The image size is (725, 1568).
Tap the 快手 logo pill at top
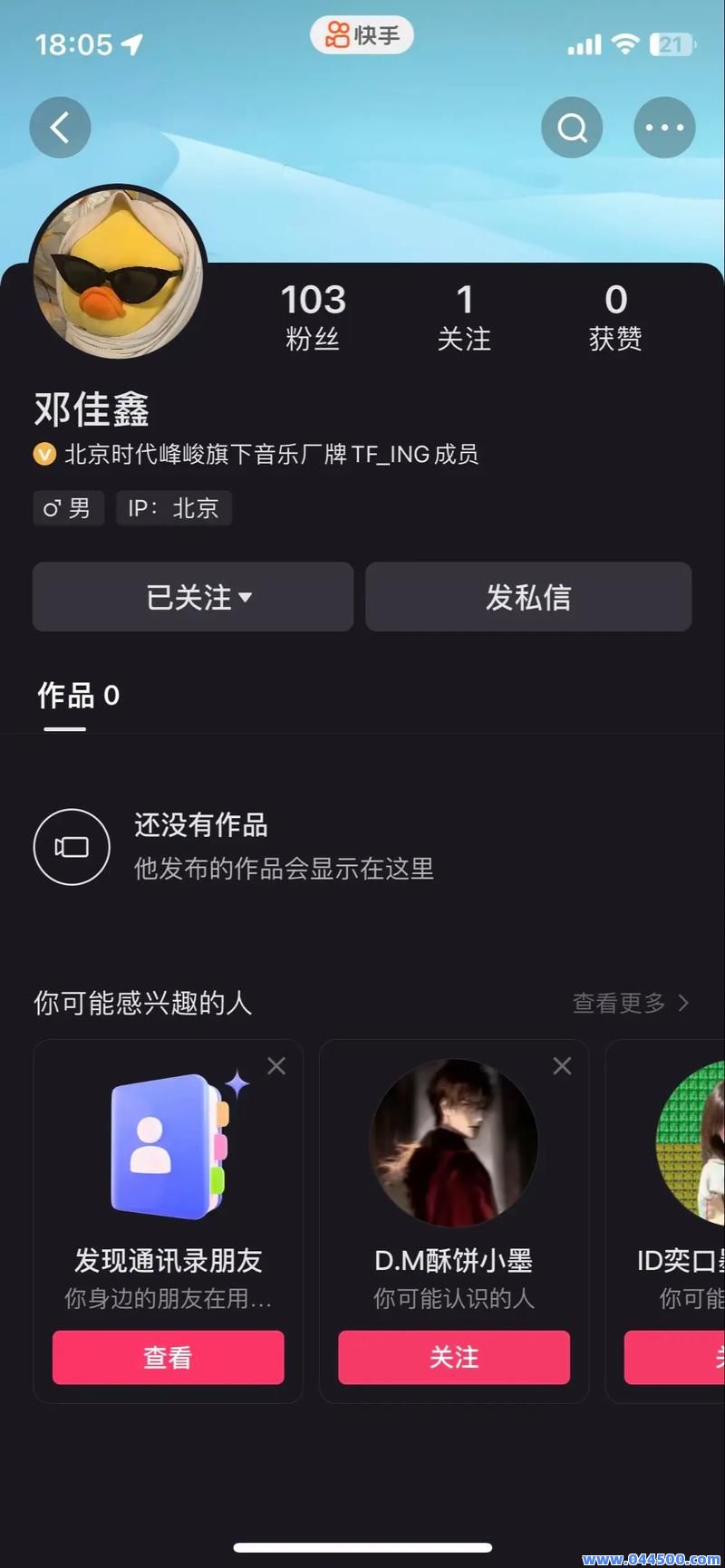362,34
